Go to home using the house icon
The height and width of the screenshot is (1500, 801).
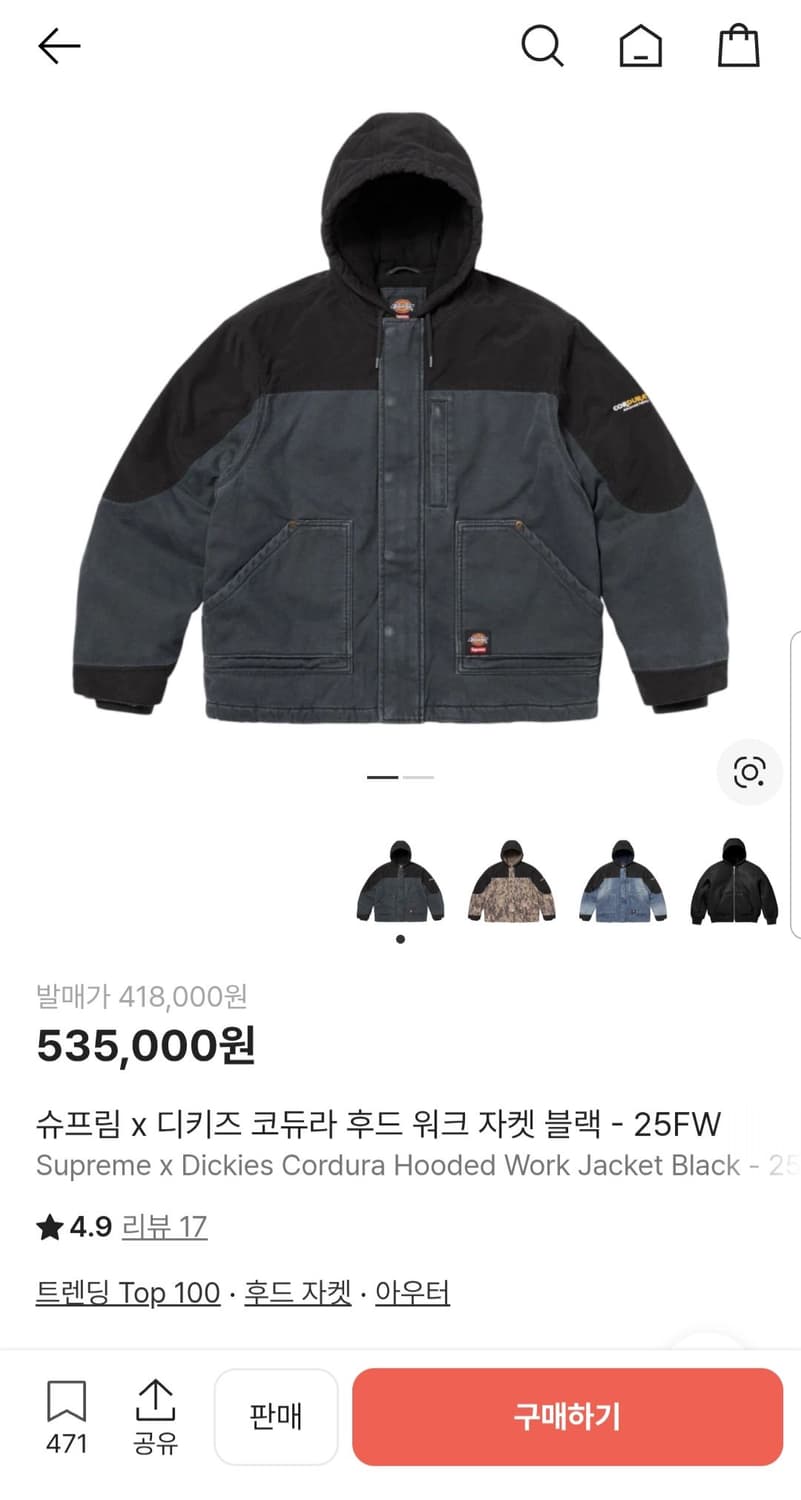click(x=640, y=45)
